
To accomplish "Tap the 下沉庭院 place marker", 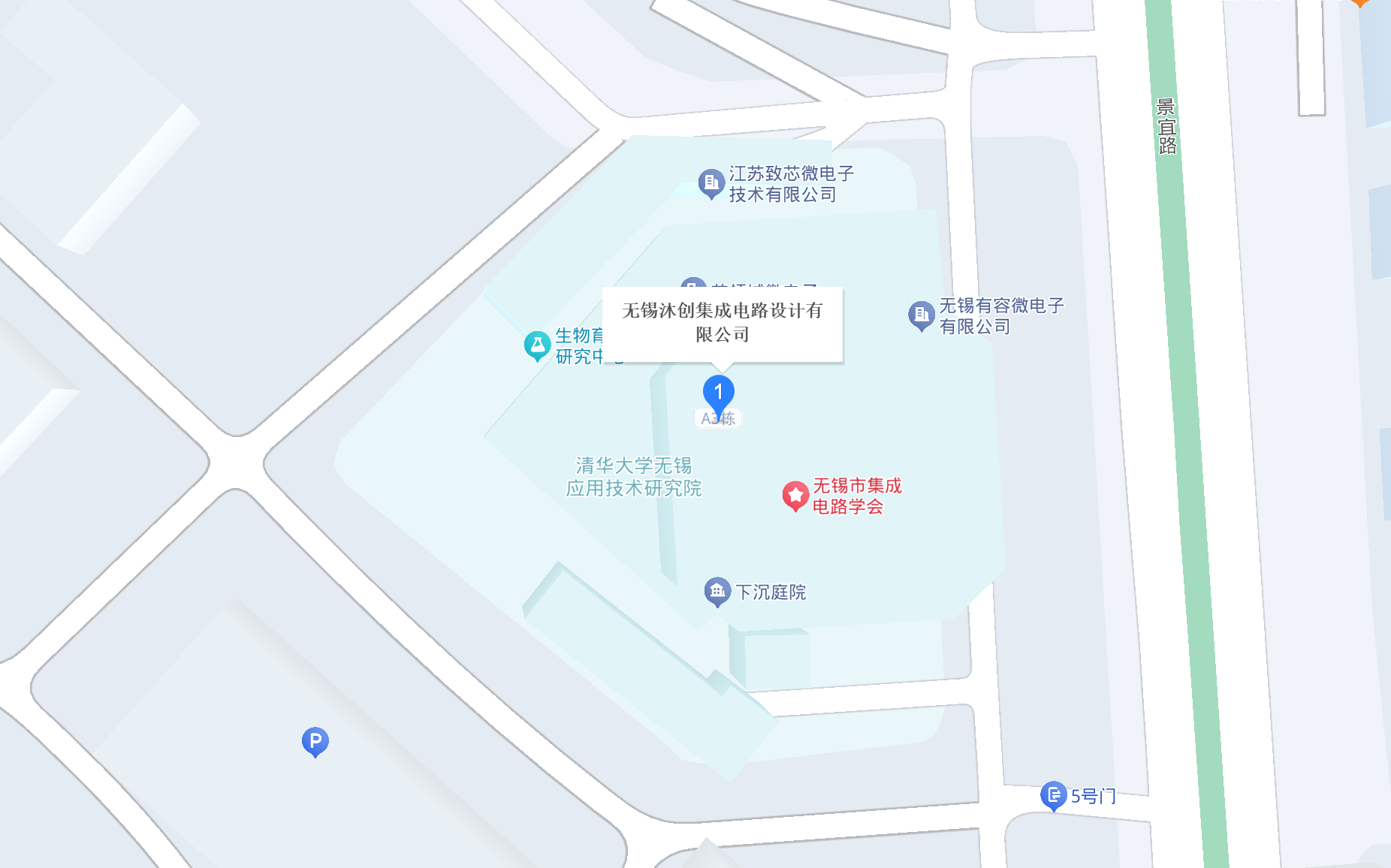I will pos(717,591).
